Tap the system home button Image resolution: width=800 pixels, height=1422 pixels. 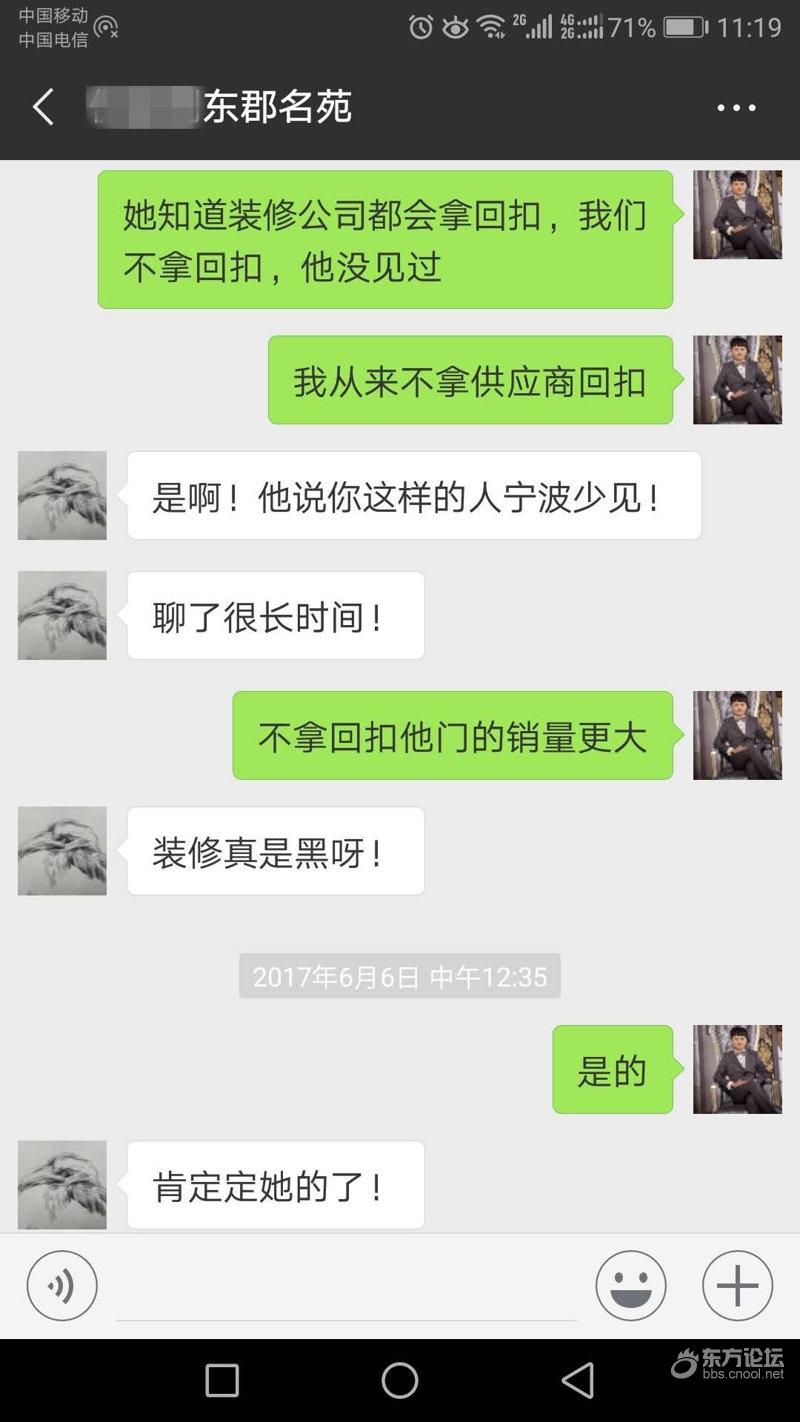(399, 1381)
